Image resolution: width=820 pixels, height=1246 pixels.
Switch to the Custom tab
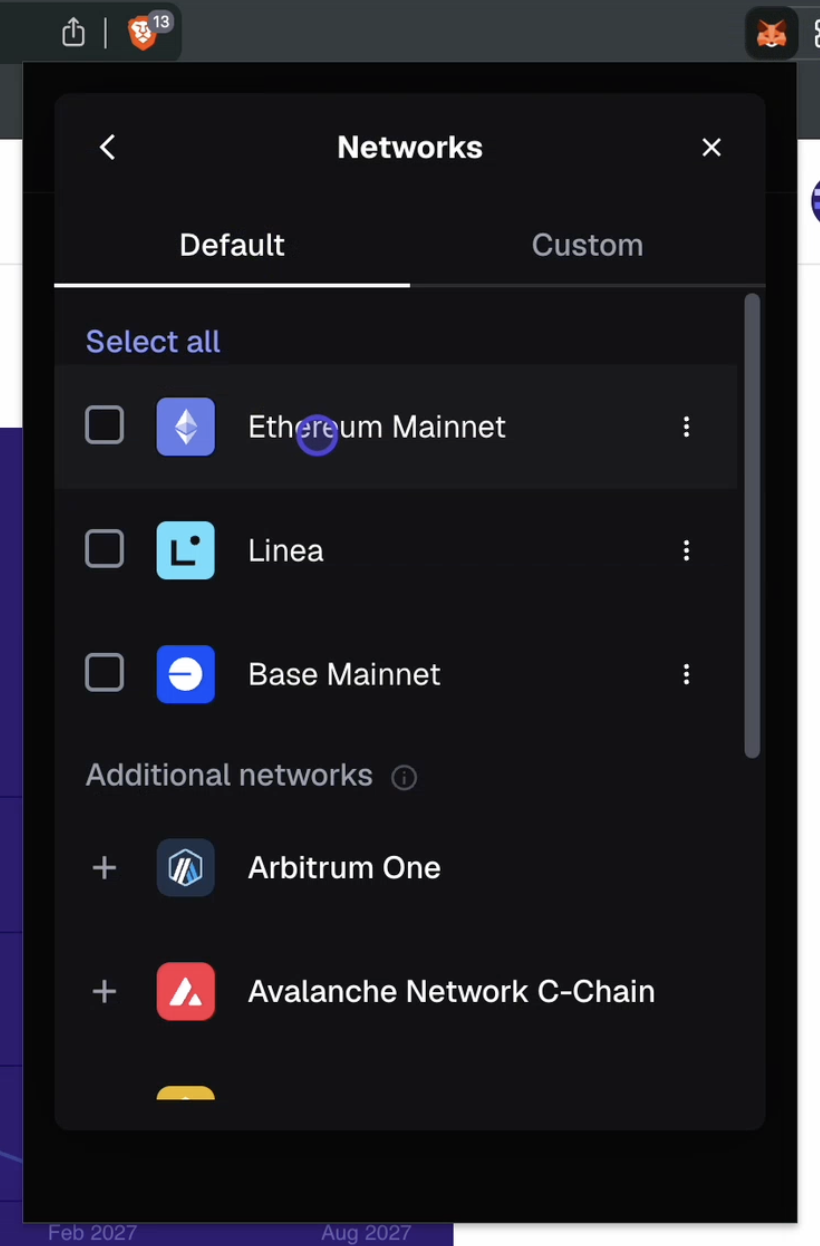587,245
